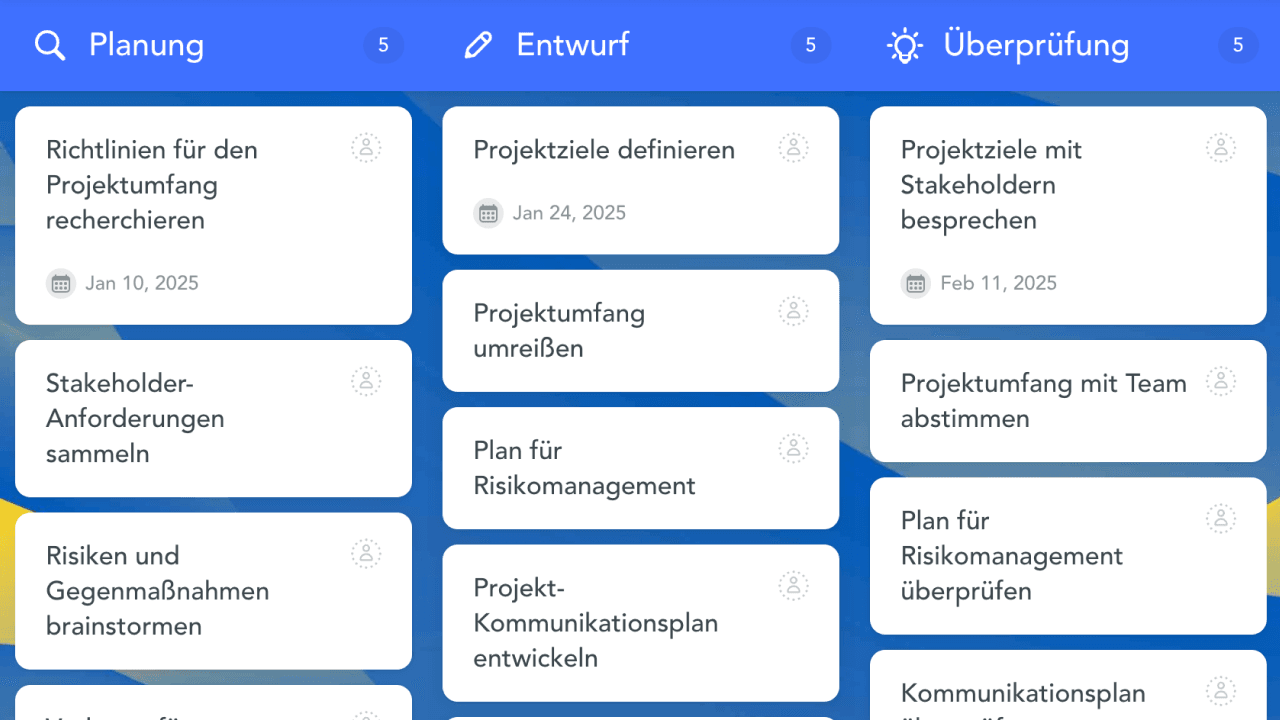This screenshot has height=720, width=1280.
Task: Select the Überprüfung column header
Action: click(1036, 45)
